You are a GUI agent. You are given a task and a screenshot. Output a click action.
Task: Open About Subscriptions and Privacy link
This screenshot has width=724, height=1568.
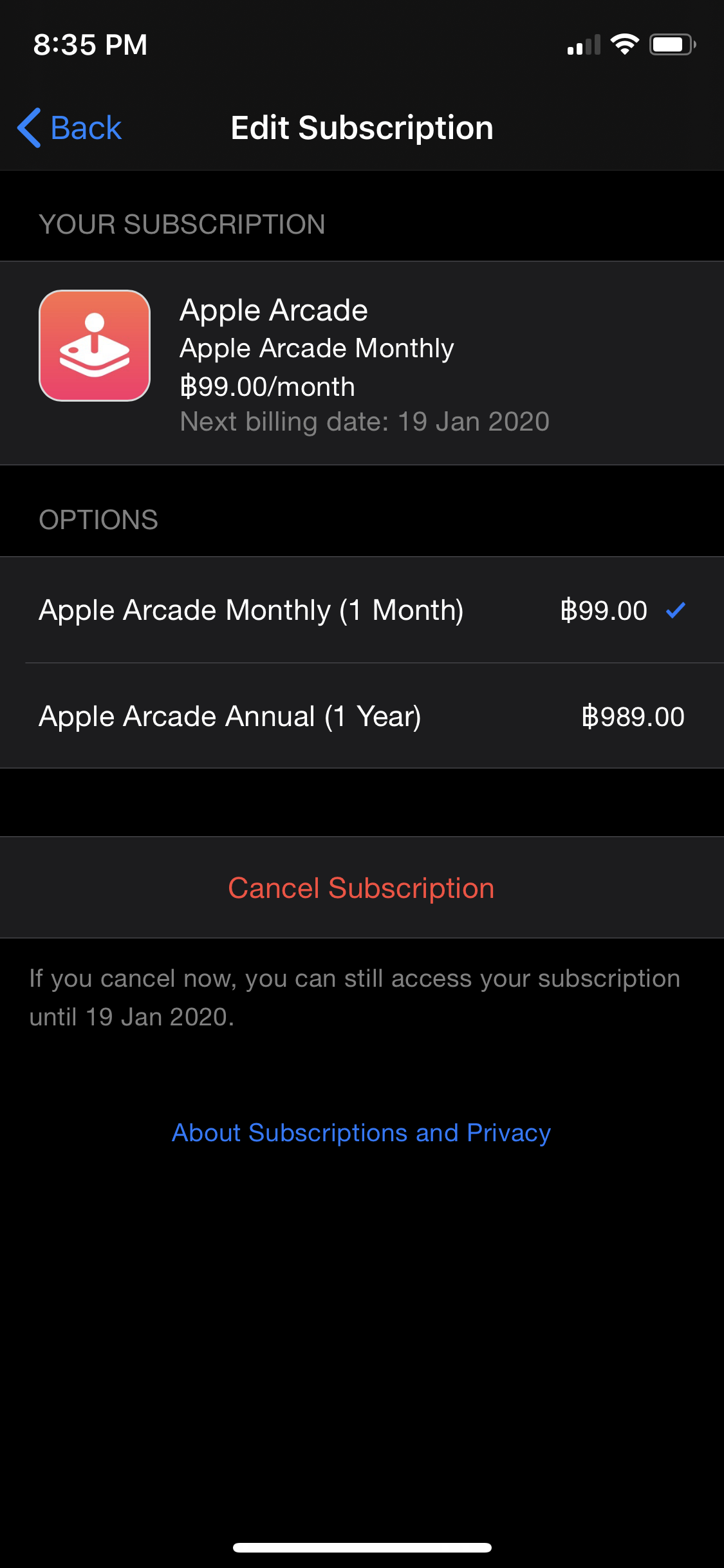(x=362, y=1133)
